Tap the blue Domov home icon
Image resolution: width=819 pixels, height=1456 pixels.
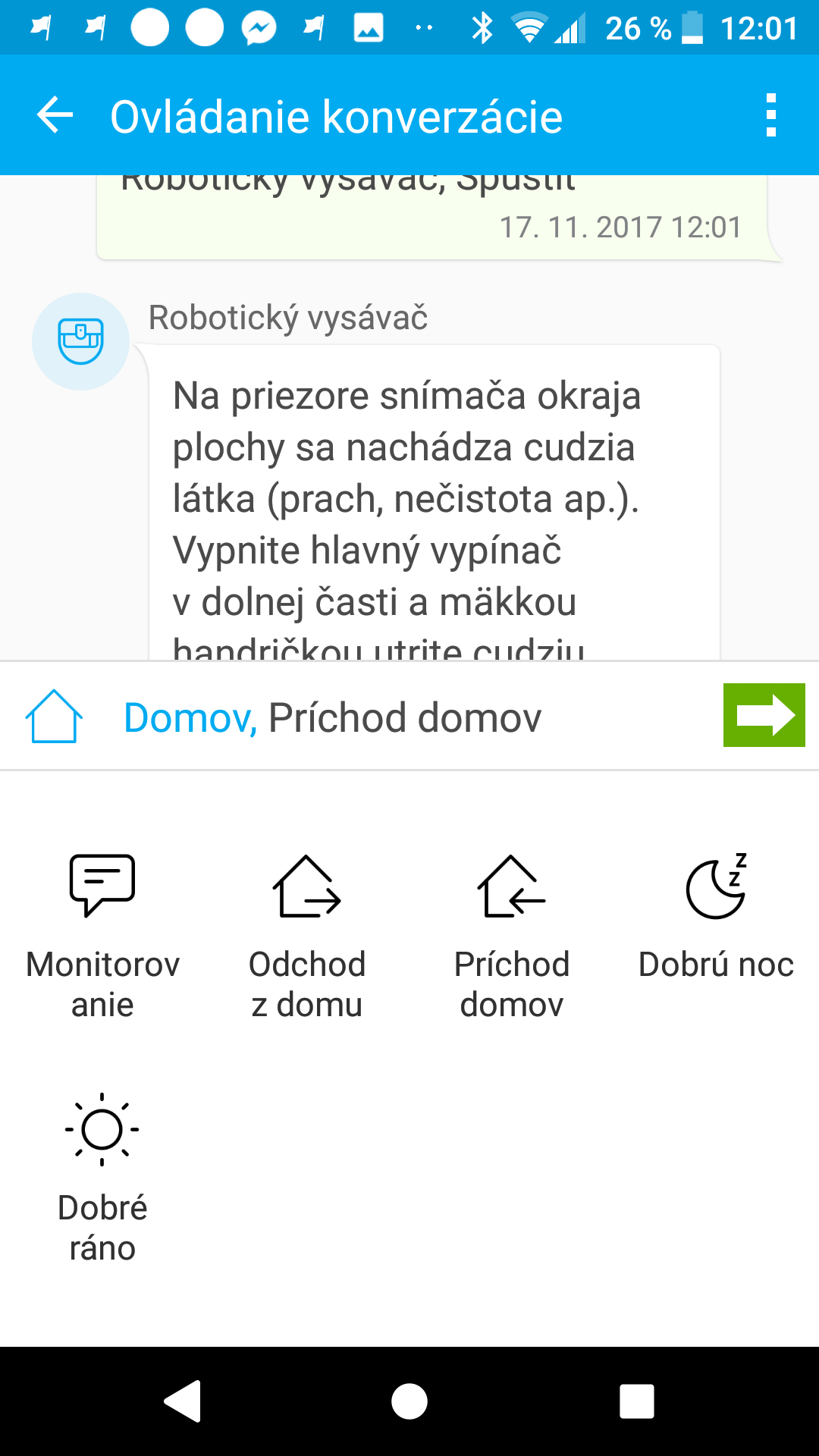coord(54,716)
